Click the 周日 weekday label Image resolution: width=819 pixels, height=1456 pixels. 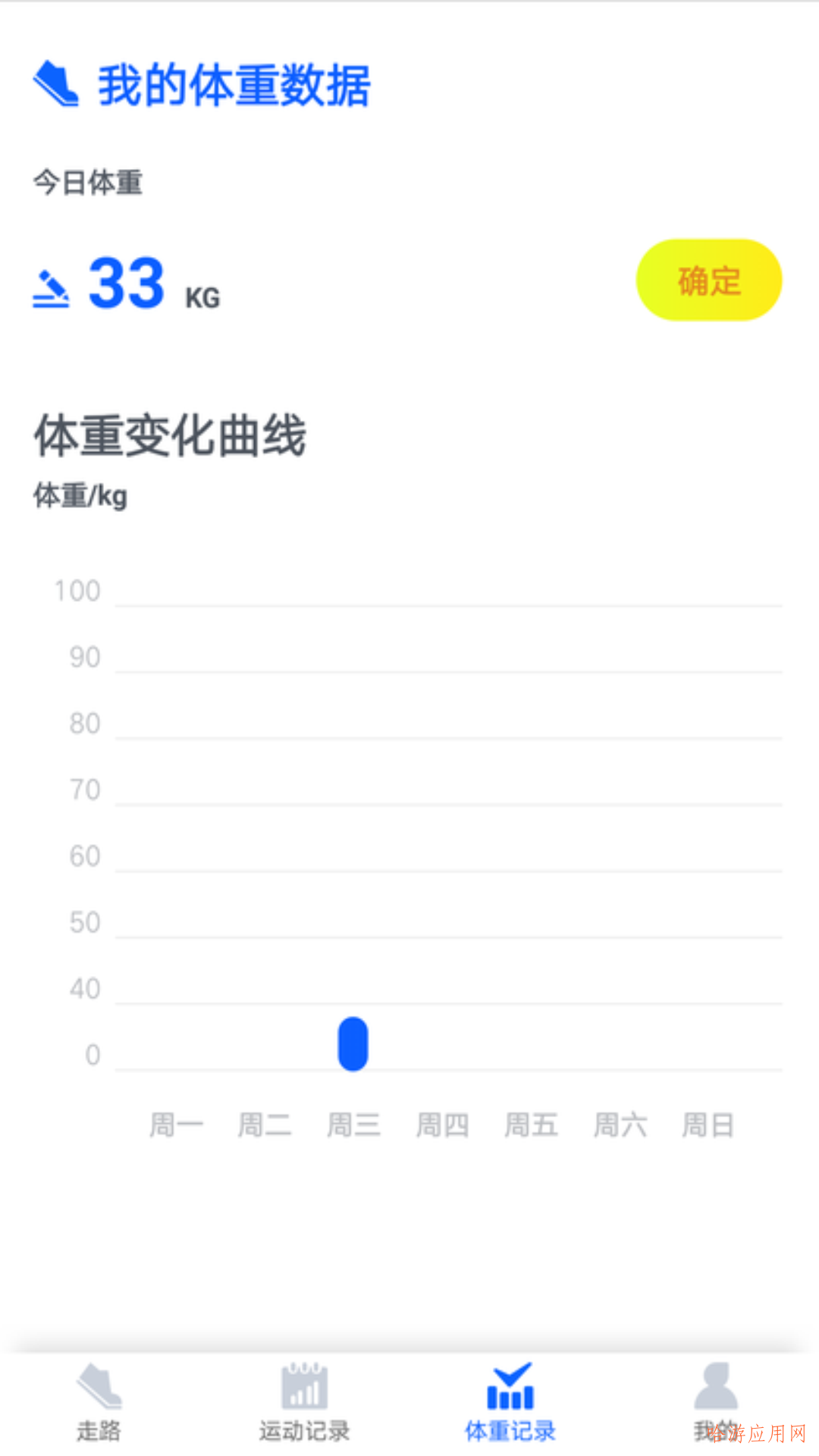708,1125
